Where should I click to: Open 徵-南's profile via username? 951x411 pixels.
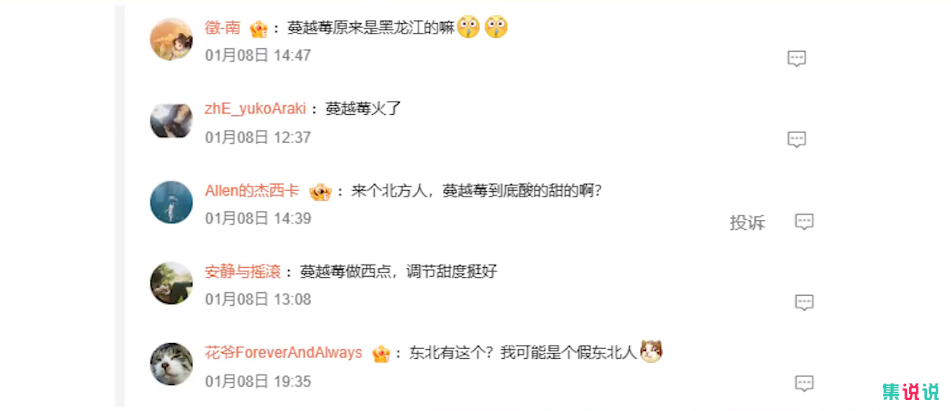point(222,27)
